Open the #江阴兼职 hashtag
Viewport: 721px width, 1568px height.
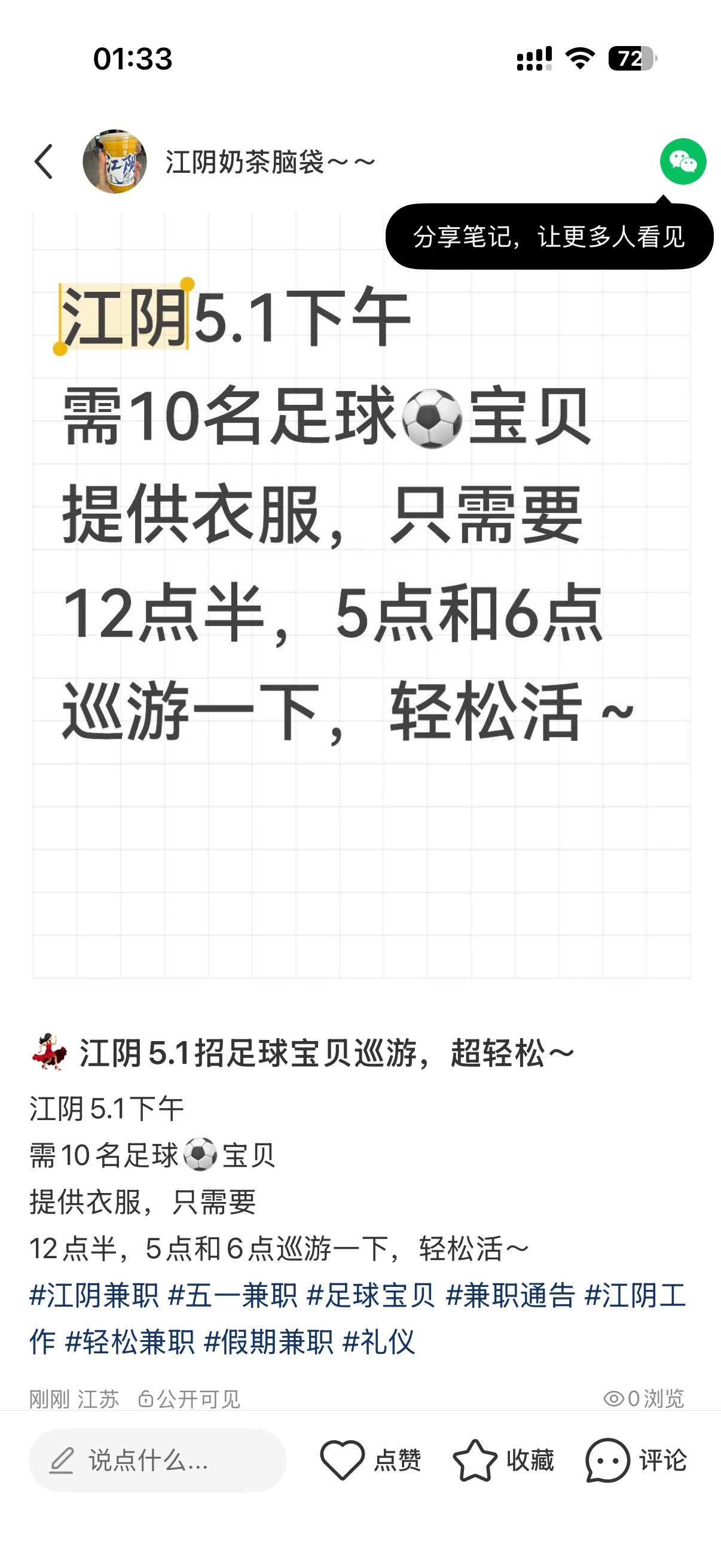pyautogui.click(x=94, y=1295)
